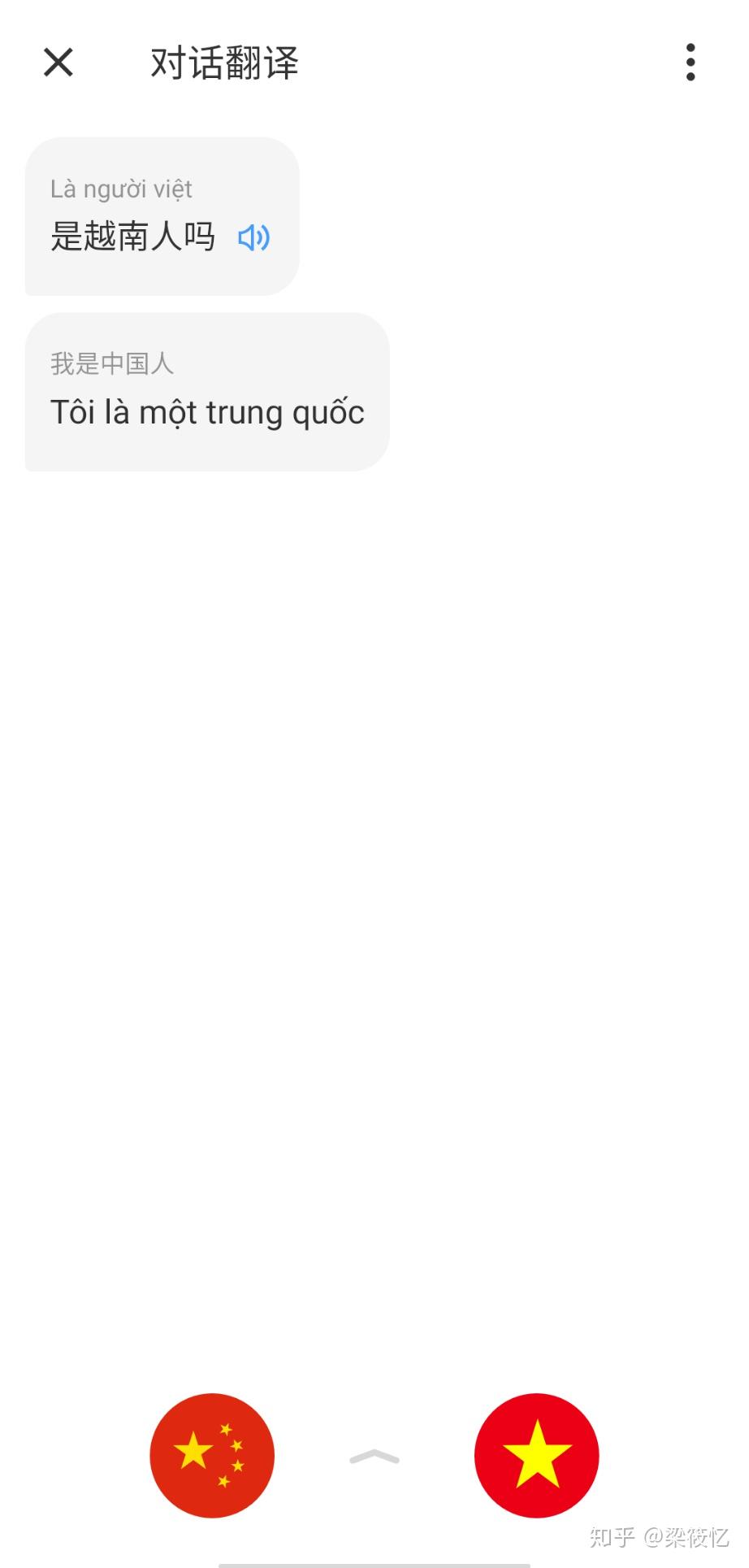Close the conversation translation screen
This screenshot has height=1568, width=749.
(x=58, y=63)
